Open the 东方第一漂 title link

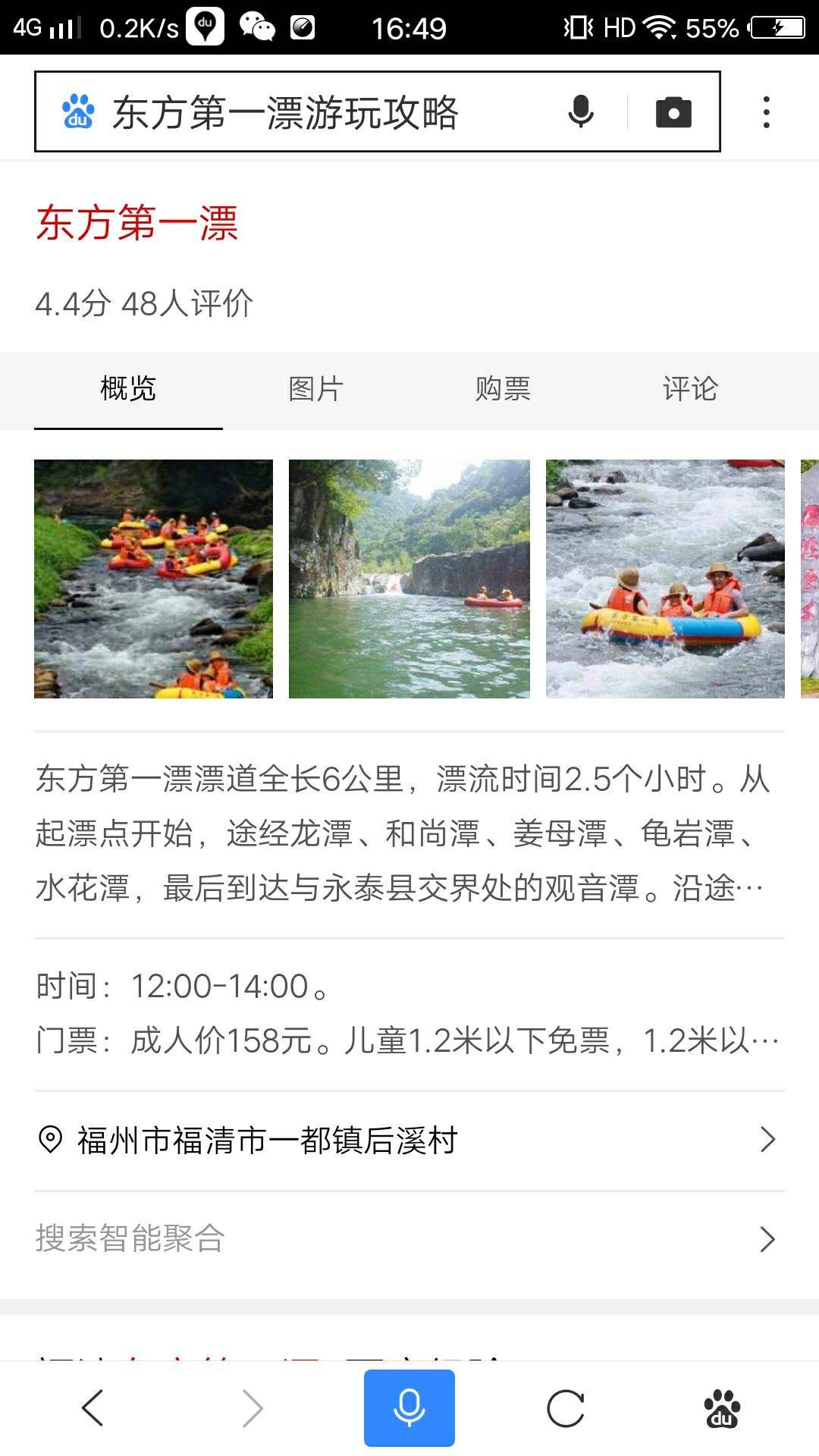tap(137, 223)
